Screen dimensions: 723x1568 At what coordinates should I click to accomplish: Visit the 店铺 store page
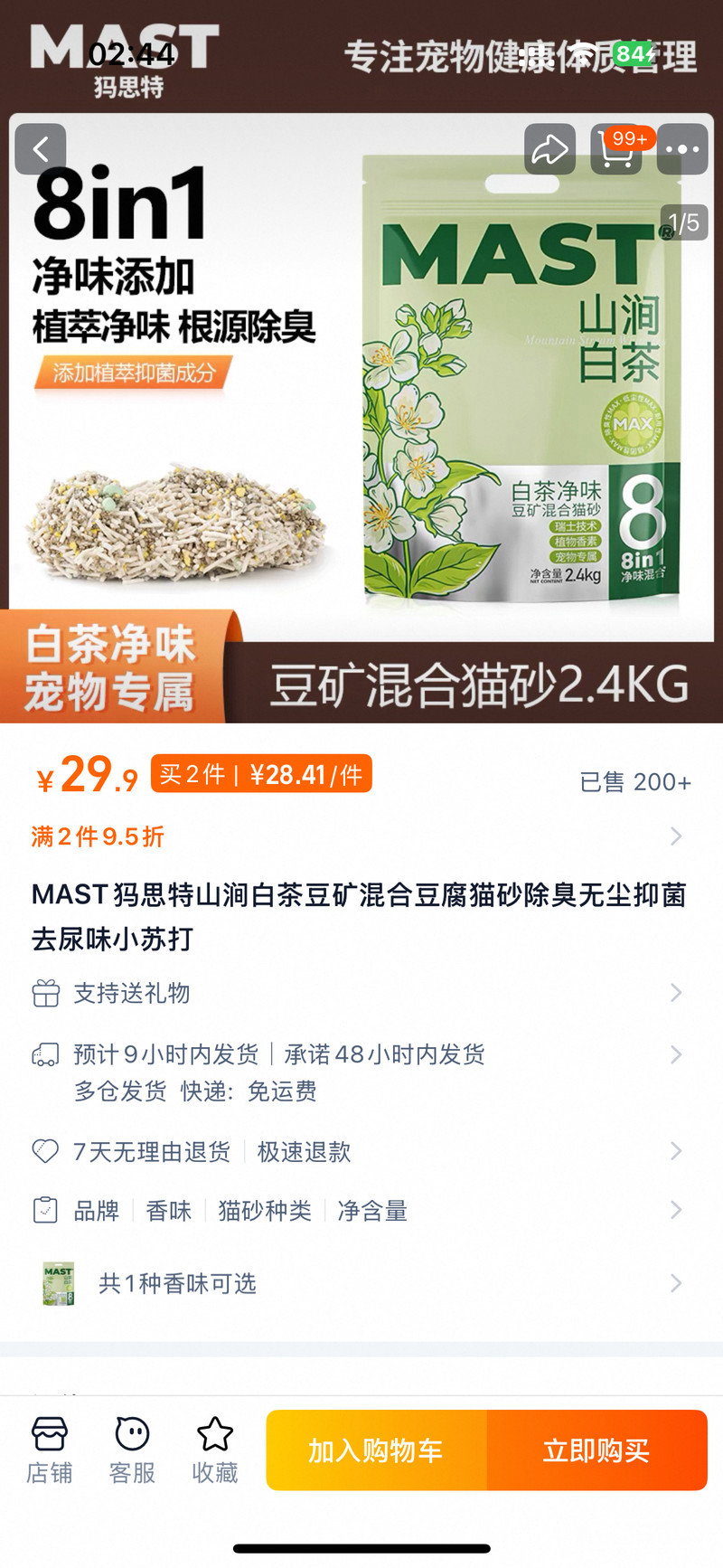click(50, 1450)
